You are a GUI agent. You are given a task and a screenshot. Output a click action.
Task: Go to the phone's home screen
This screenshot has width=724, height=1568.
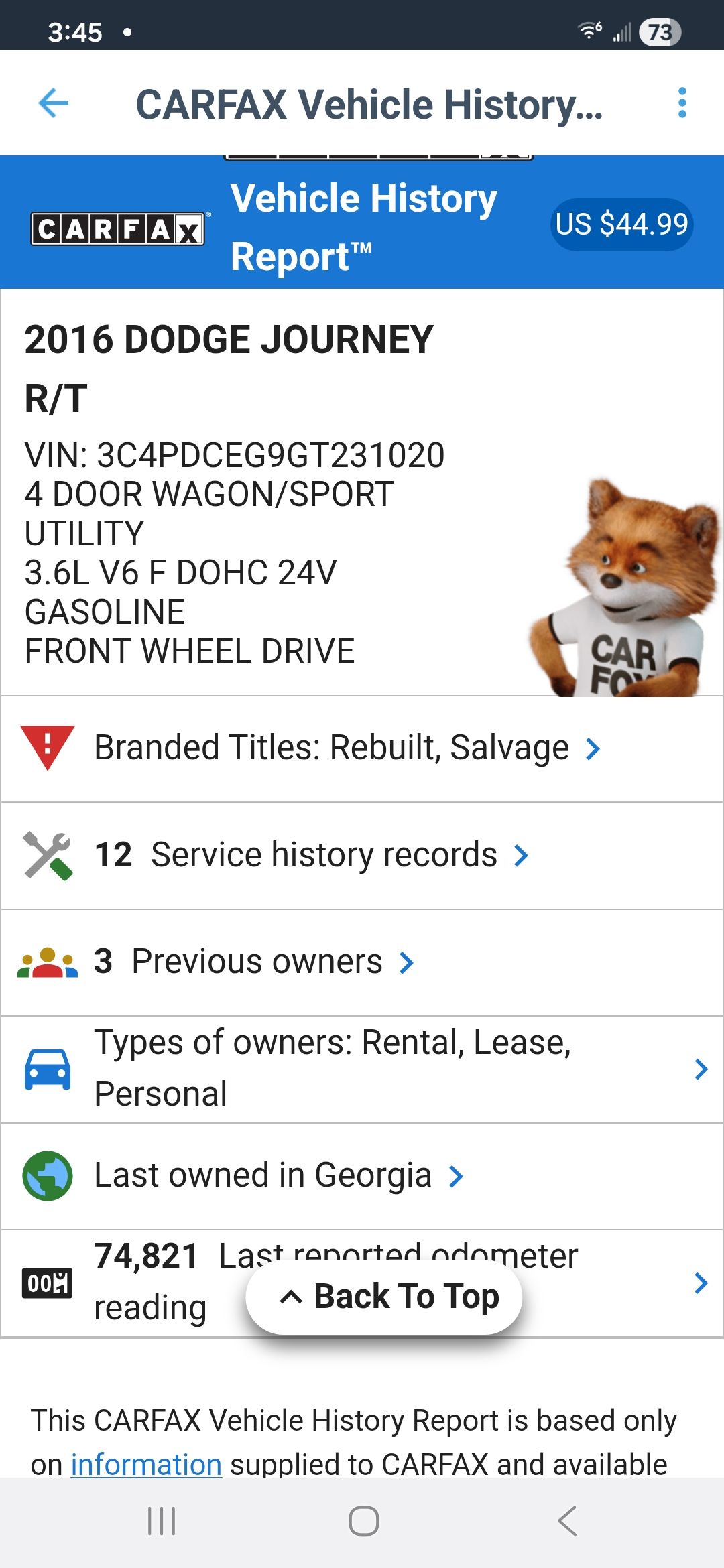point(363,1521)
